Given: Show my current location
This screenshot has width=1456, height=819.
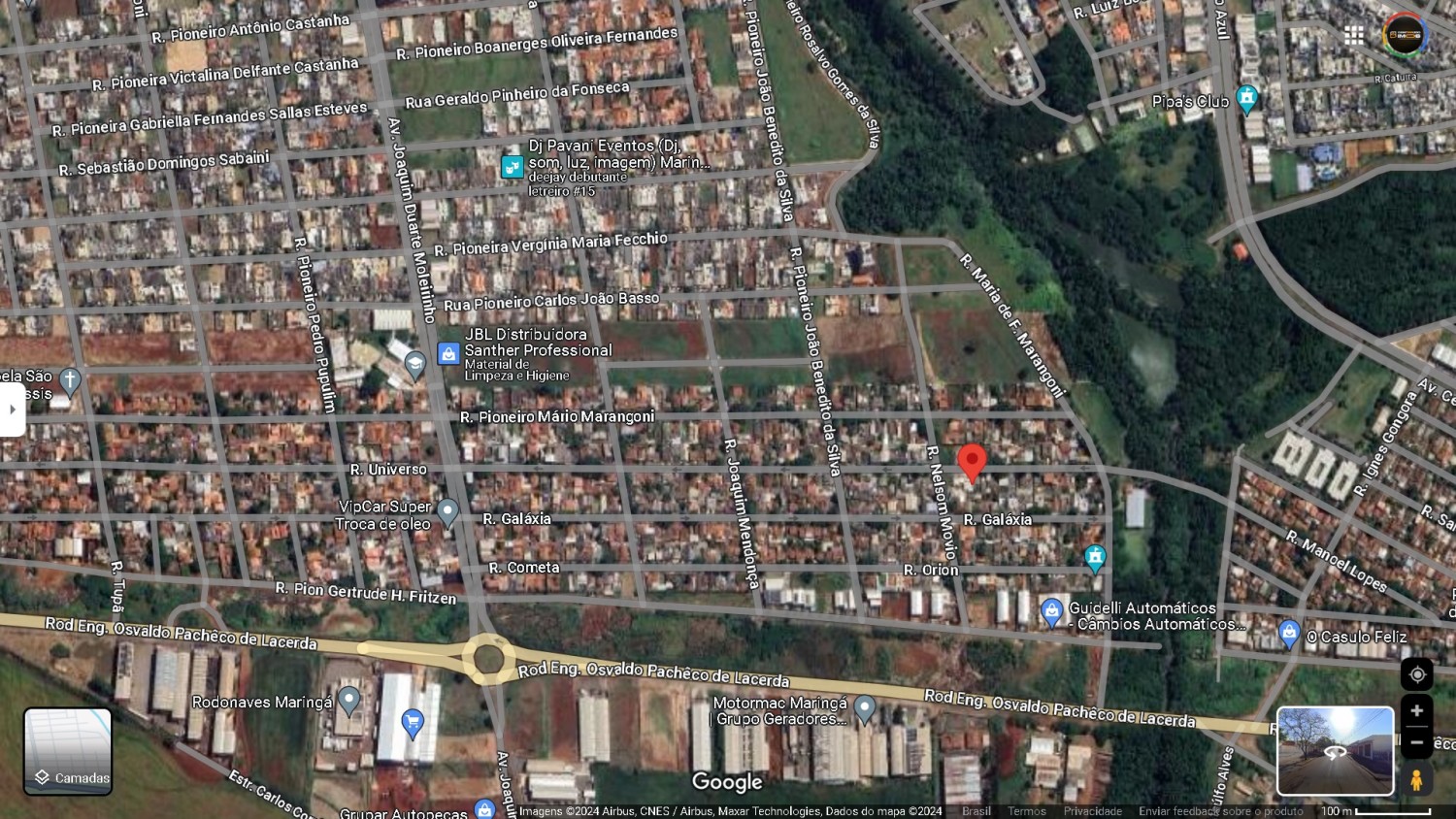Looking at the screenshot, I should [x=1417, y=674].
